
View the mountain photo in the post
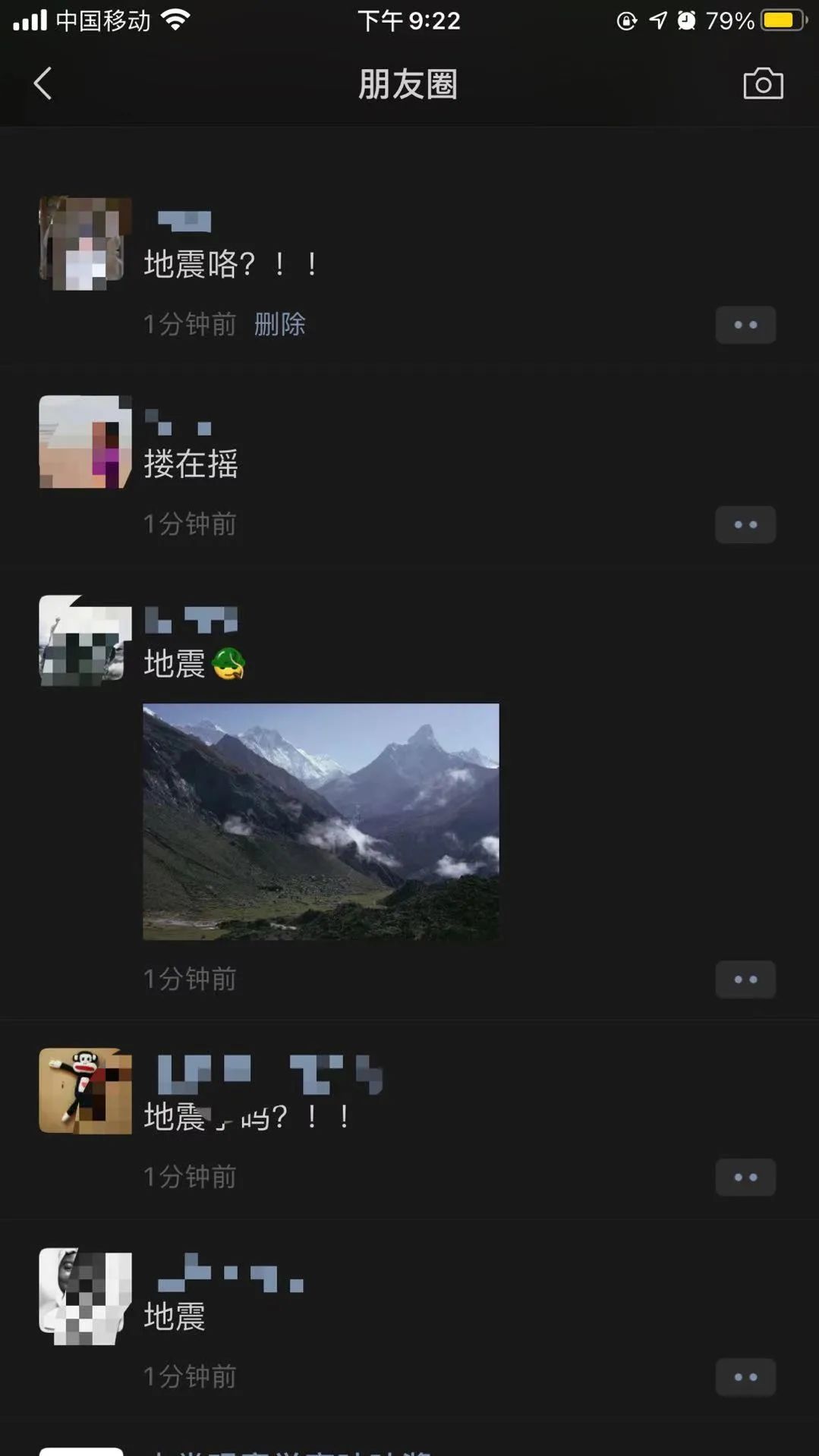pyautogui.click(x=321, y=822)
